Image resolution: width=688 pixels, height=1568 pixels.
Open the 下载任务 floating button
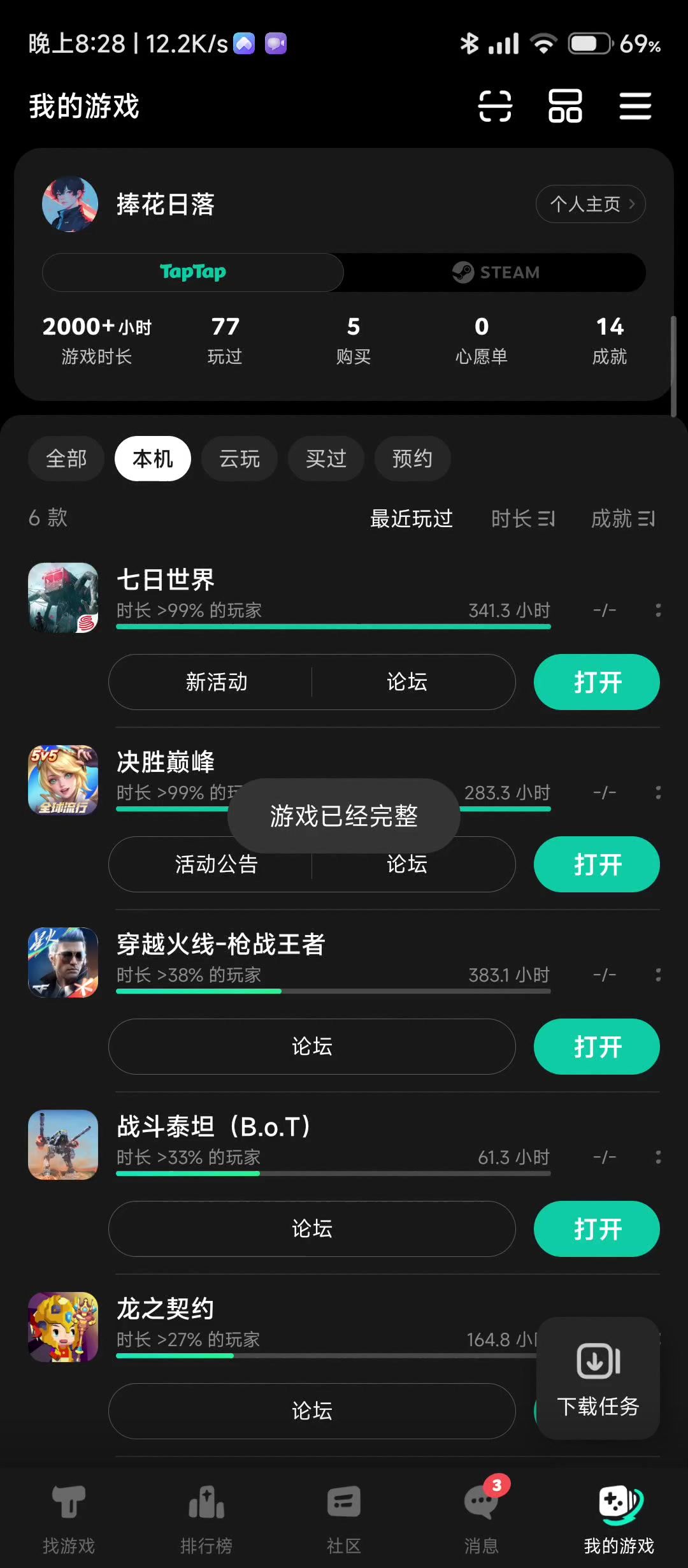598,1378
